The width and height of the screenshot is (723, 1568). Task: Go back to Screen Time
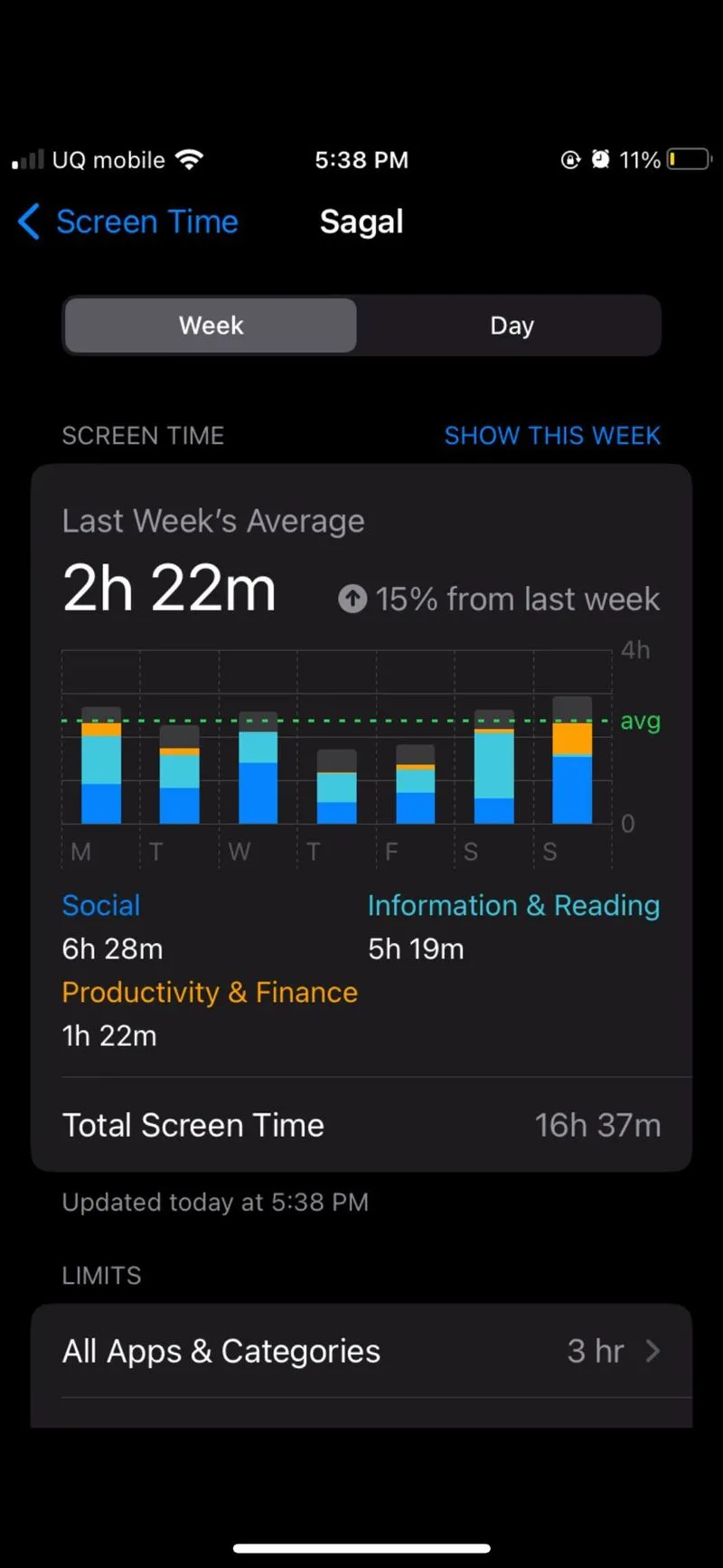click(128, 222)
